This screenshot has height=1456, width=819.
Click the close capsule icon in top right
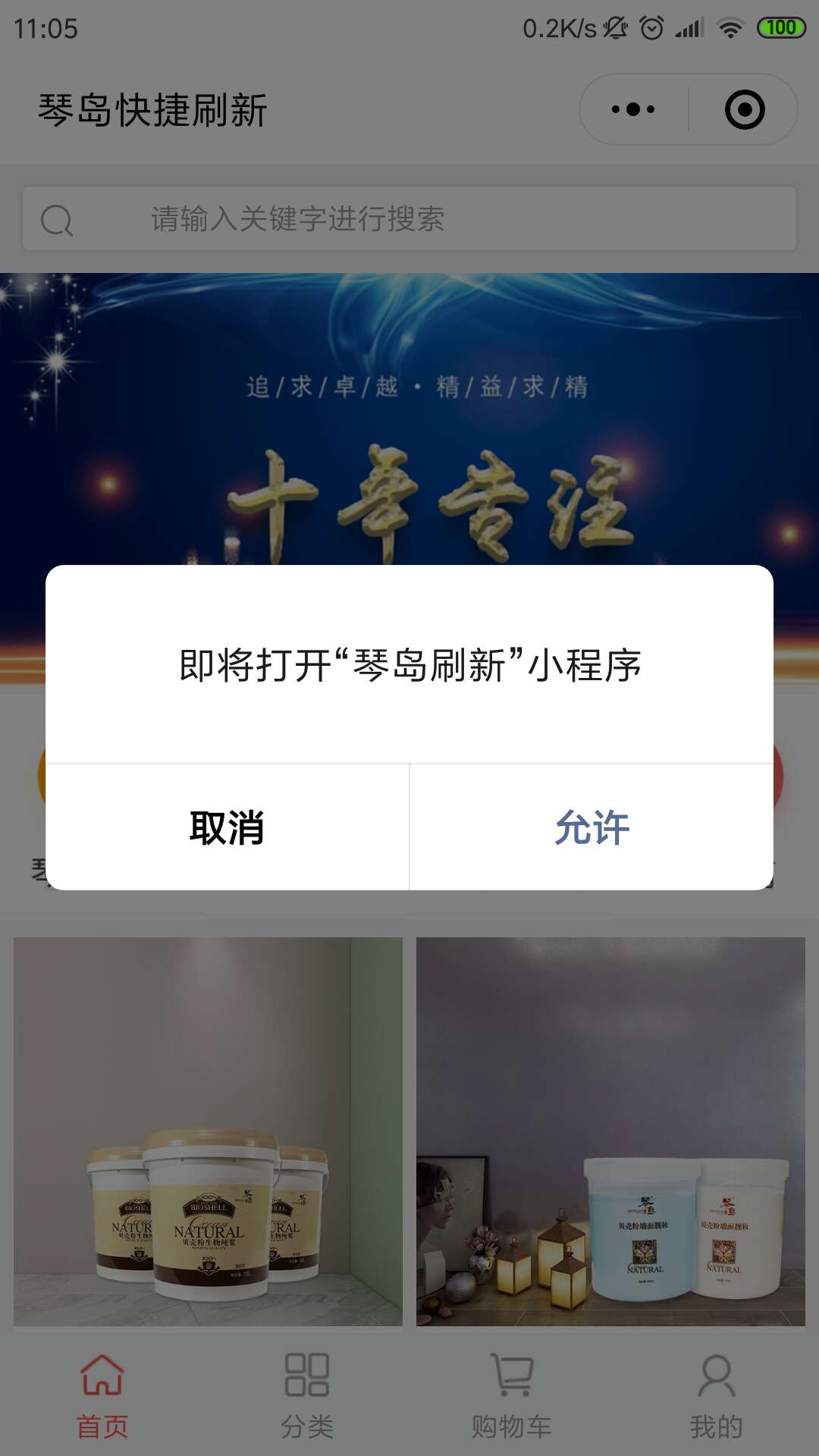745,108
